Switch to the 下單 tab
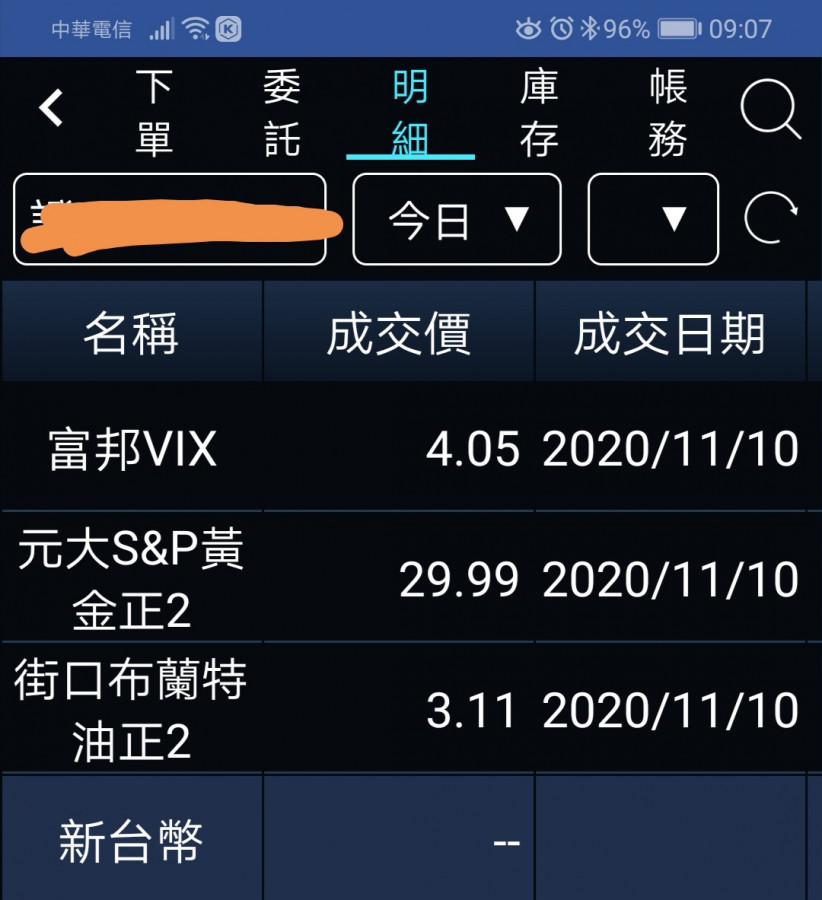 click(154, 113)
